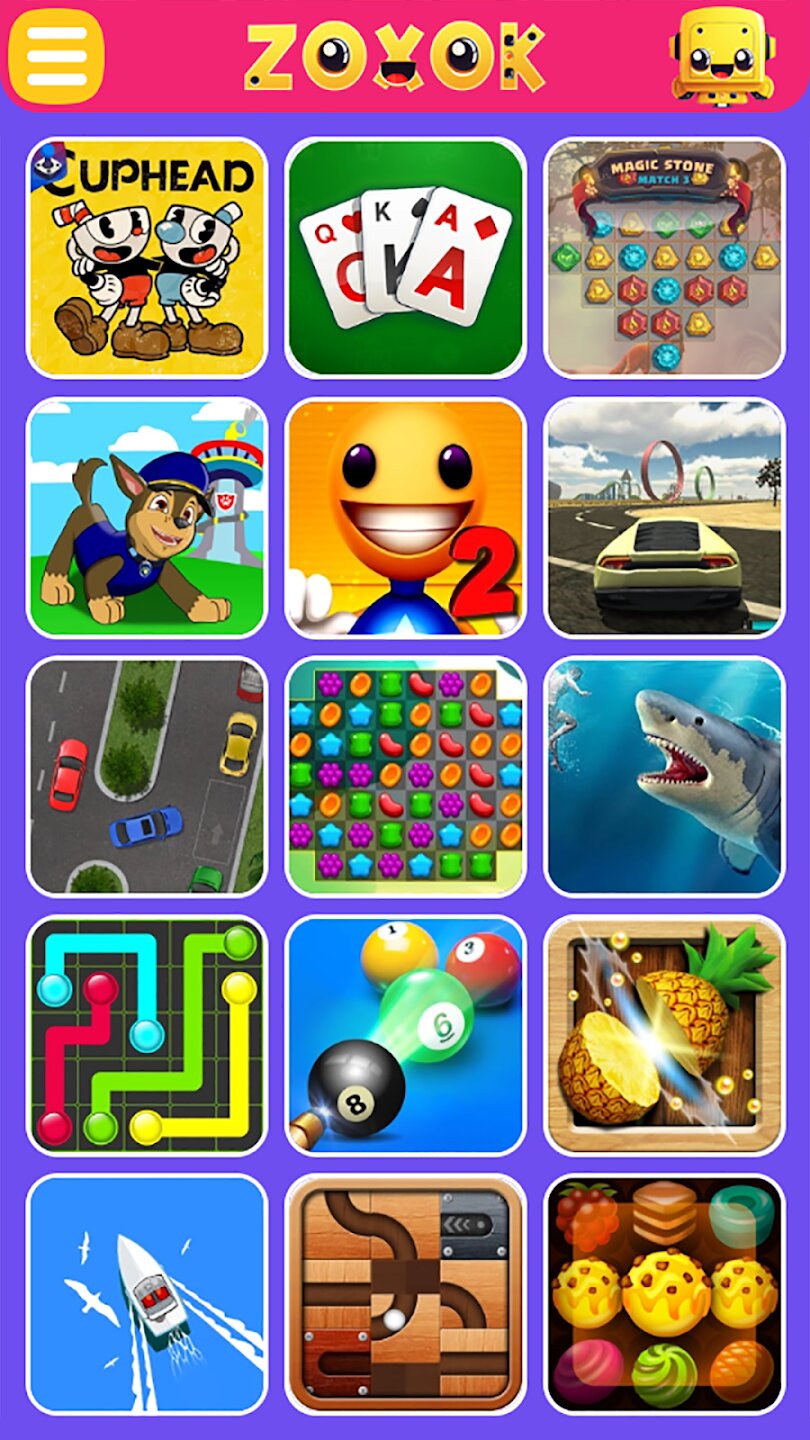This screenshot has height=1440, width=810.
Task: Play the police puppy game
Action: tap(147, 517)
